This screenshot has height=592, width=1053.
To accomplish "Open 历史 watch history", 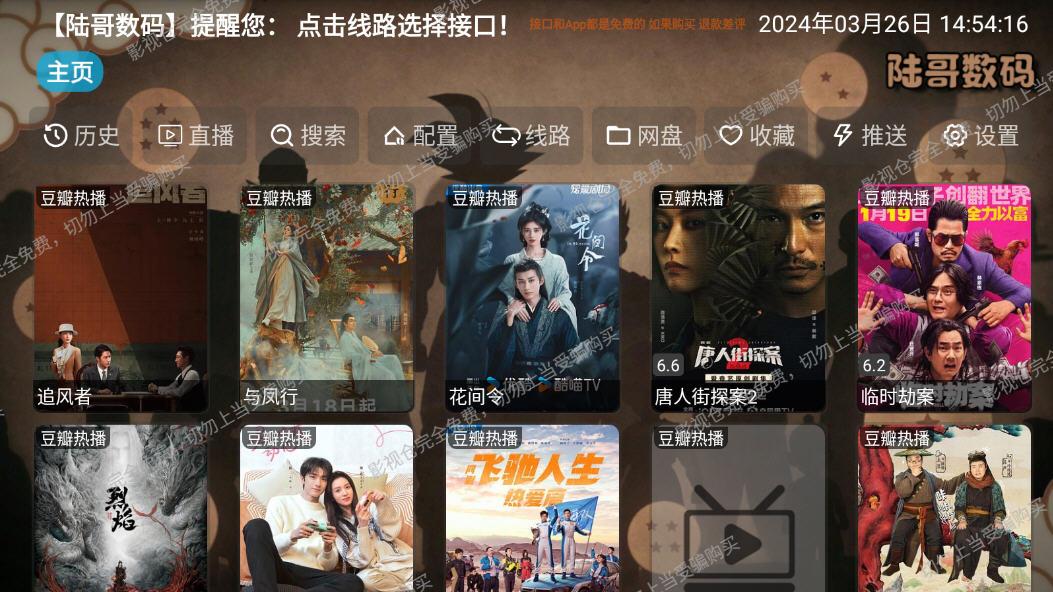I will click(82, 136).
